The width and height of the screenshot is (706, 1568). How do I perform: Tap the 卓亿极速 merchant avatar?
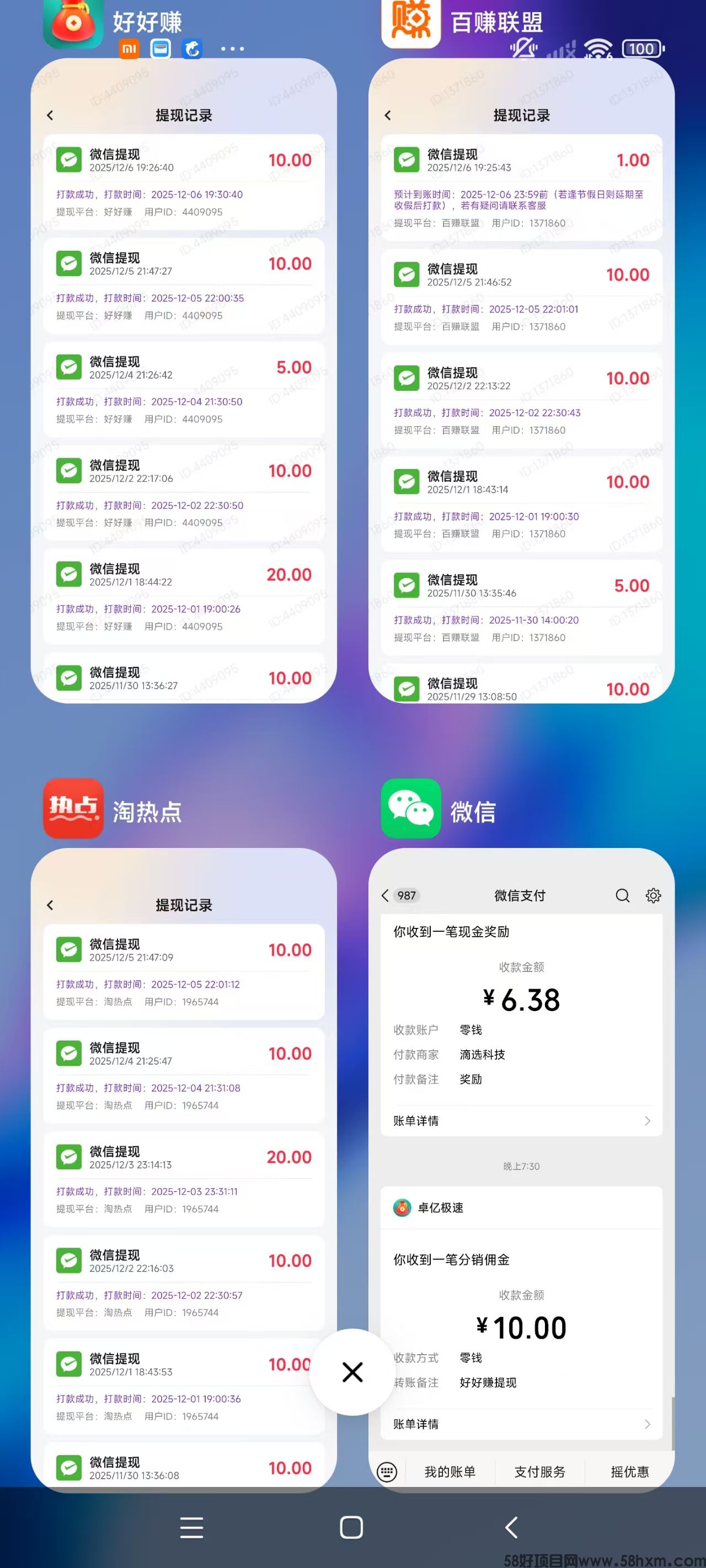(403, 1209)
